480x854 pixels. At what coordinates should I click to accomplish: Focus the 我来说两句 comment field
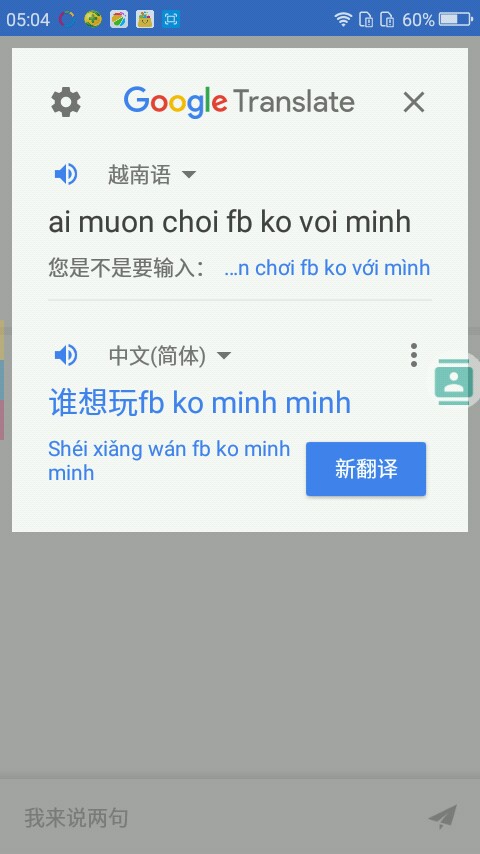pyautogui.click(x=218, y=818)
